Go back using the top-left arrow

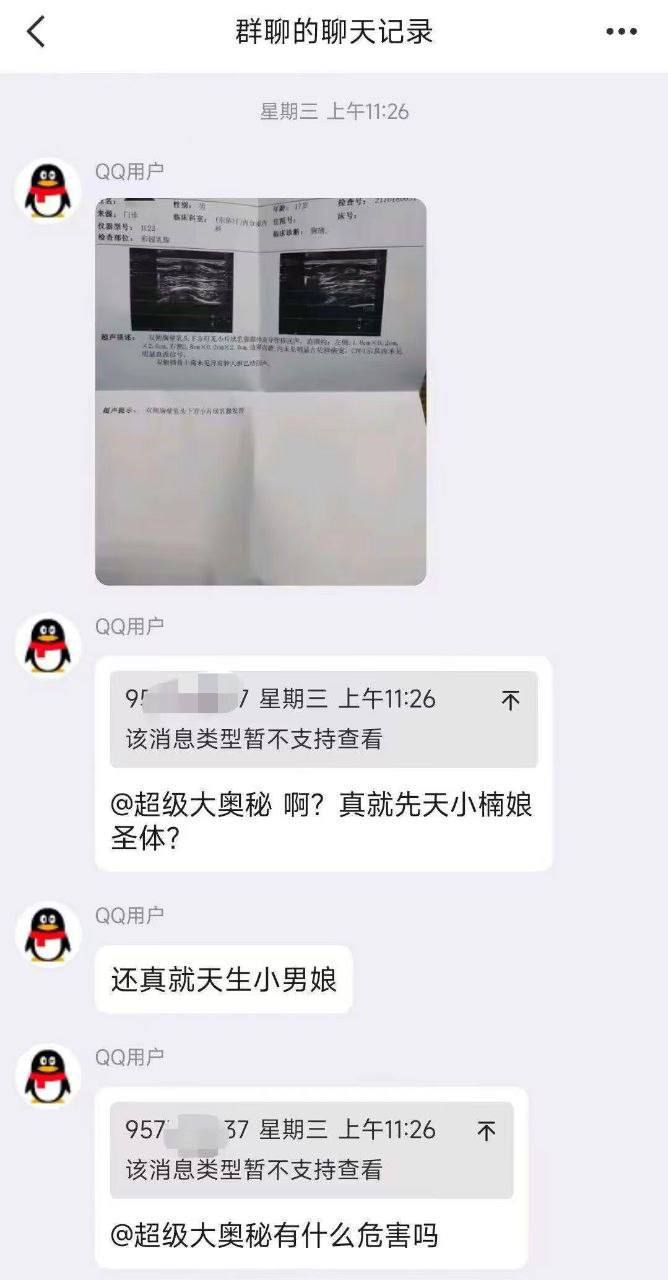pos(36,32)
